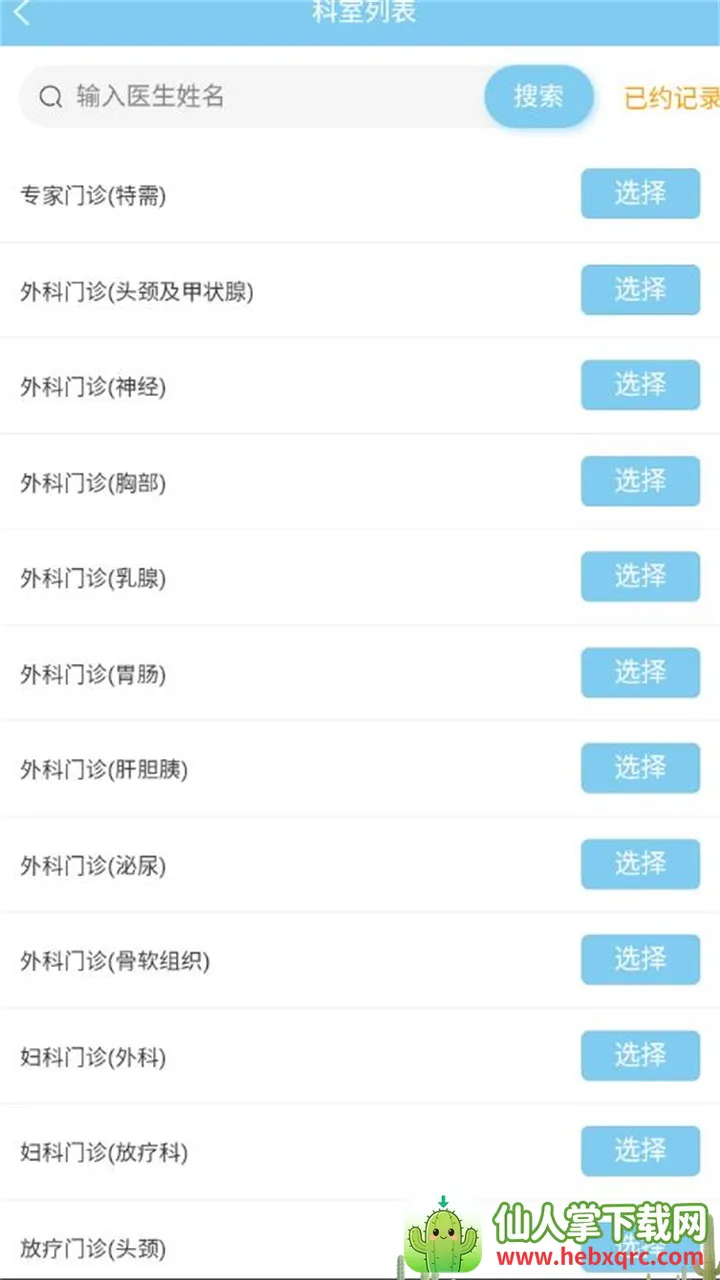Select 外科门诊(乳腺) department
This screenshot has width=720, height=1280.
click(640, 576)
